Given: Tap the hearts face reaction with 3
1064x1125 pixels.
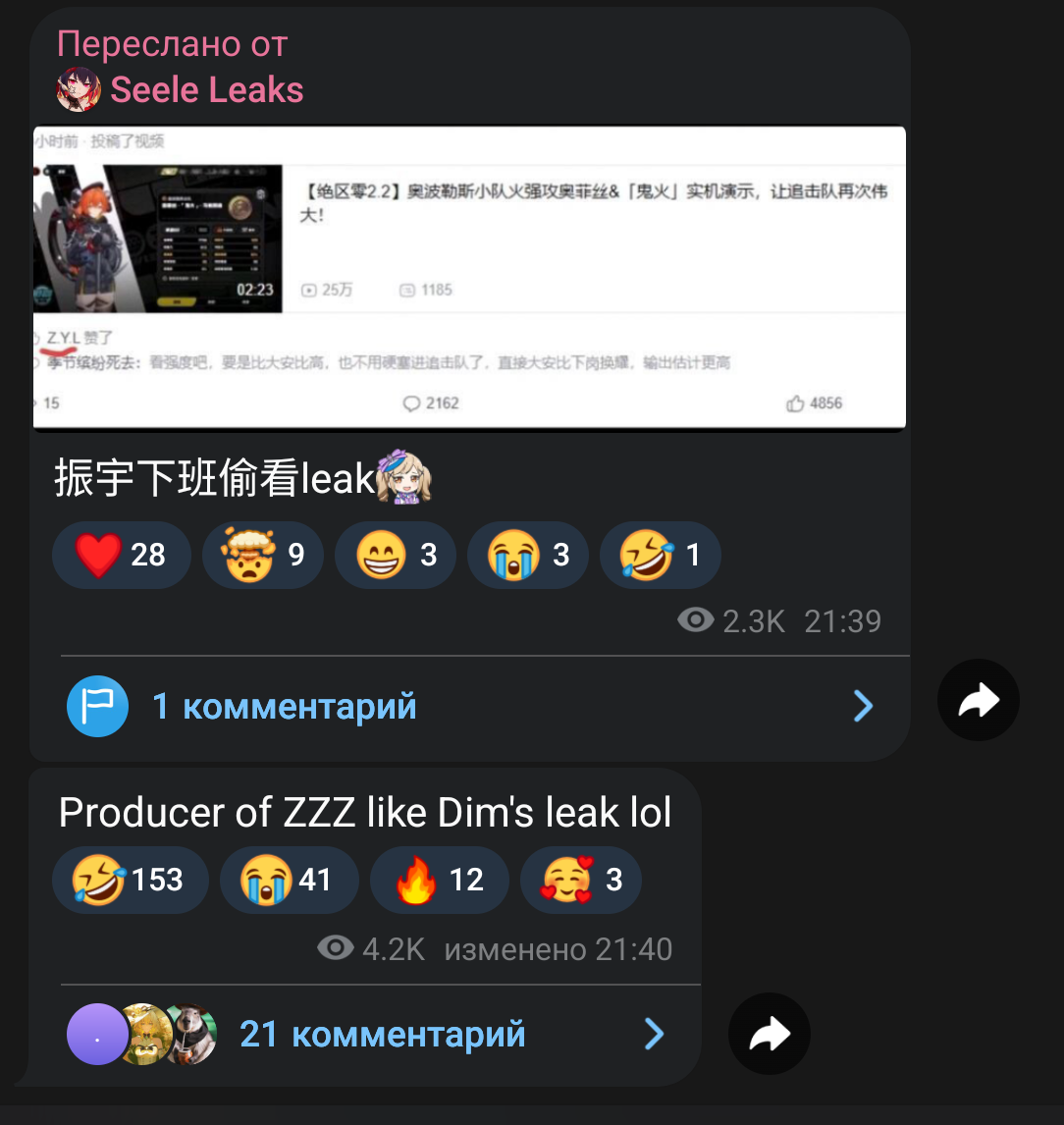Looking at the screenshot, I should point(579,881).
